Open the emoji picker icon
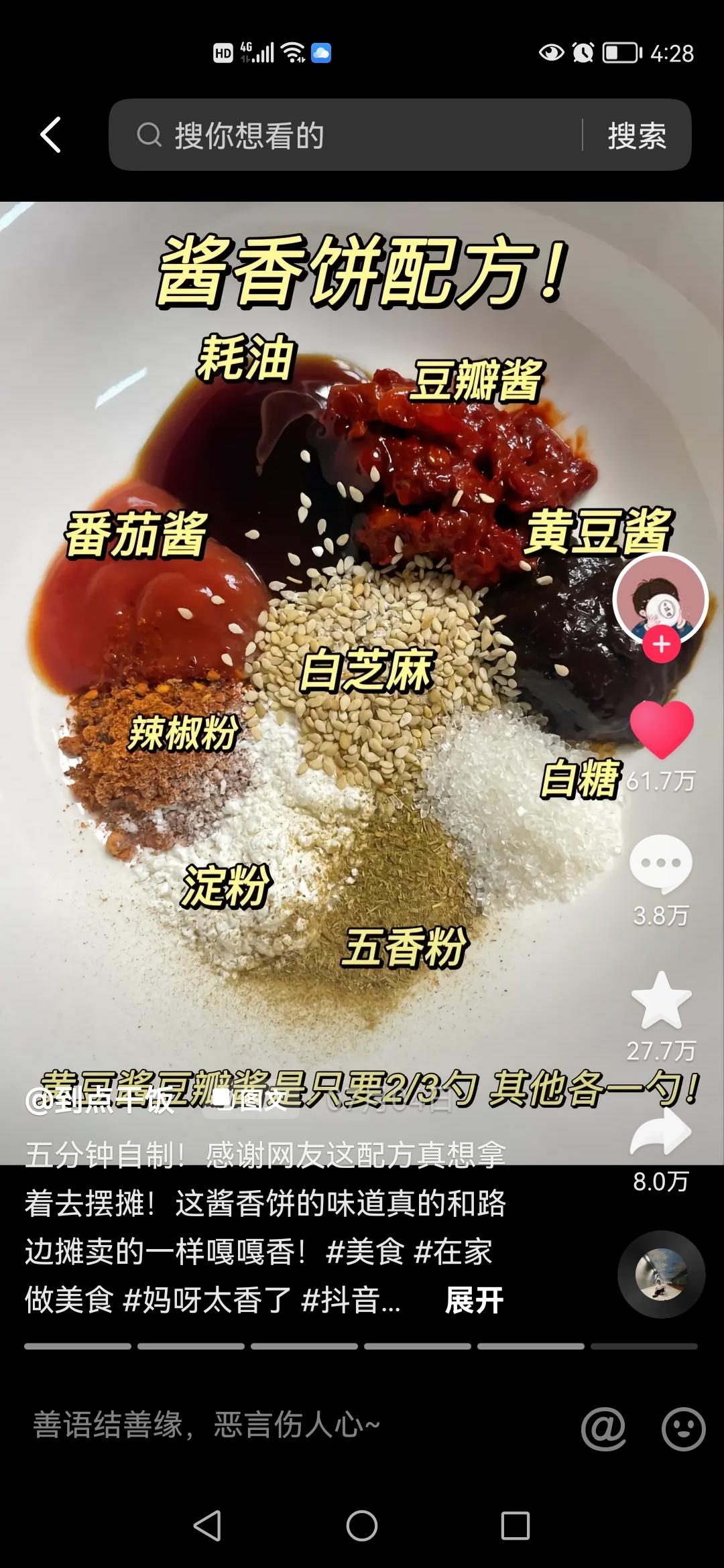The height and width of the screenshot is (1568, 724). tap(683, 1427)
